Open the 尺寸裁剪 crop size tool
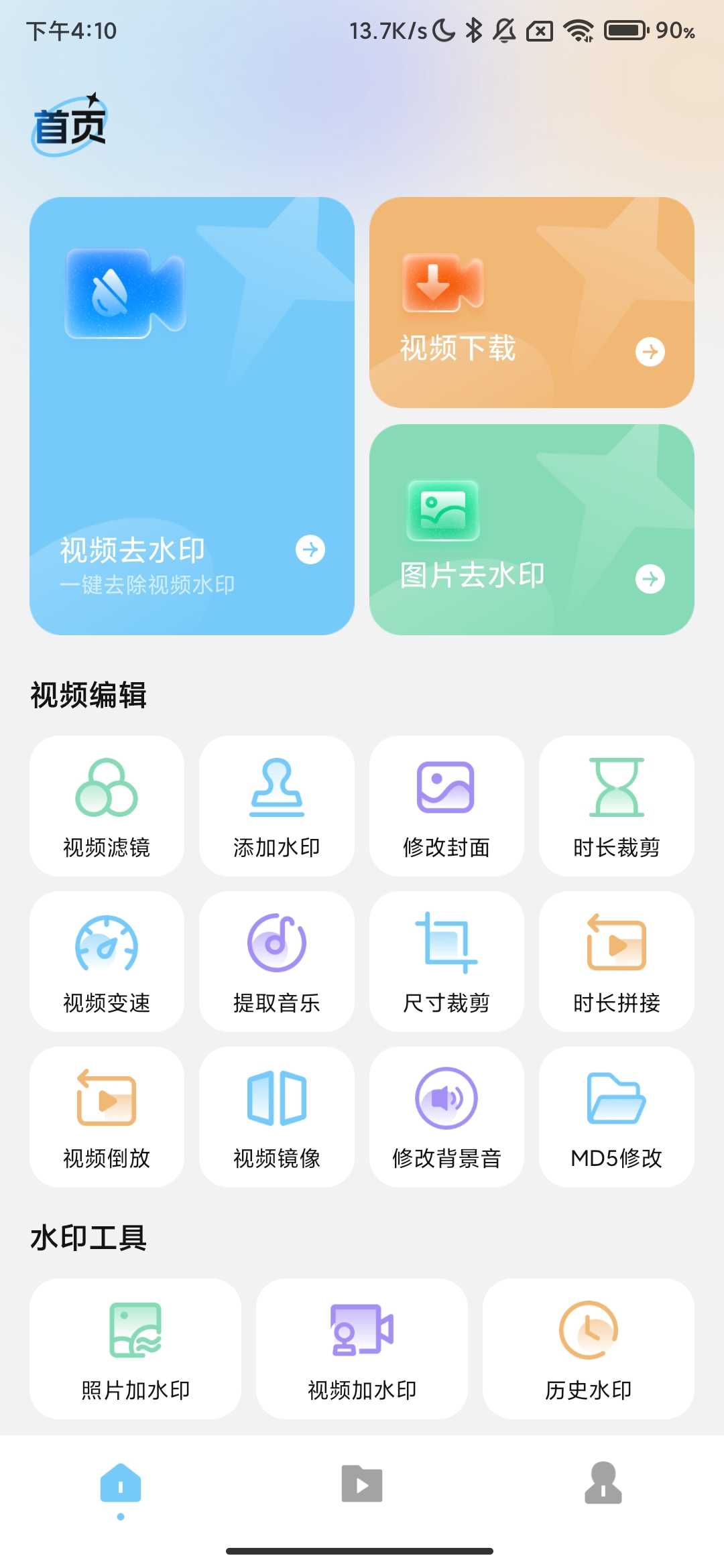 click(446, 961)
